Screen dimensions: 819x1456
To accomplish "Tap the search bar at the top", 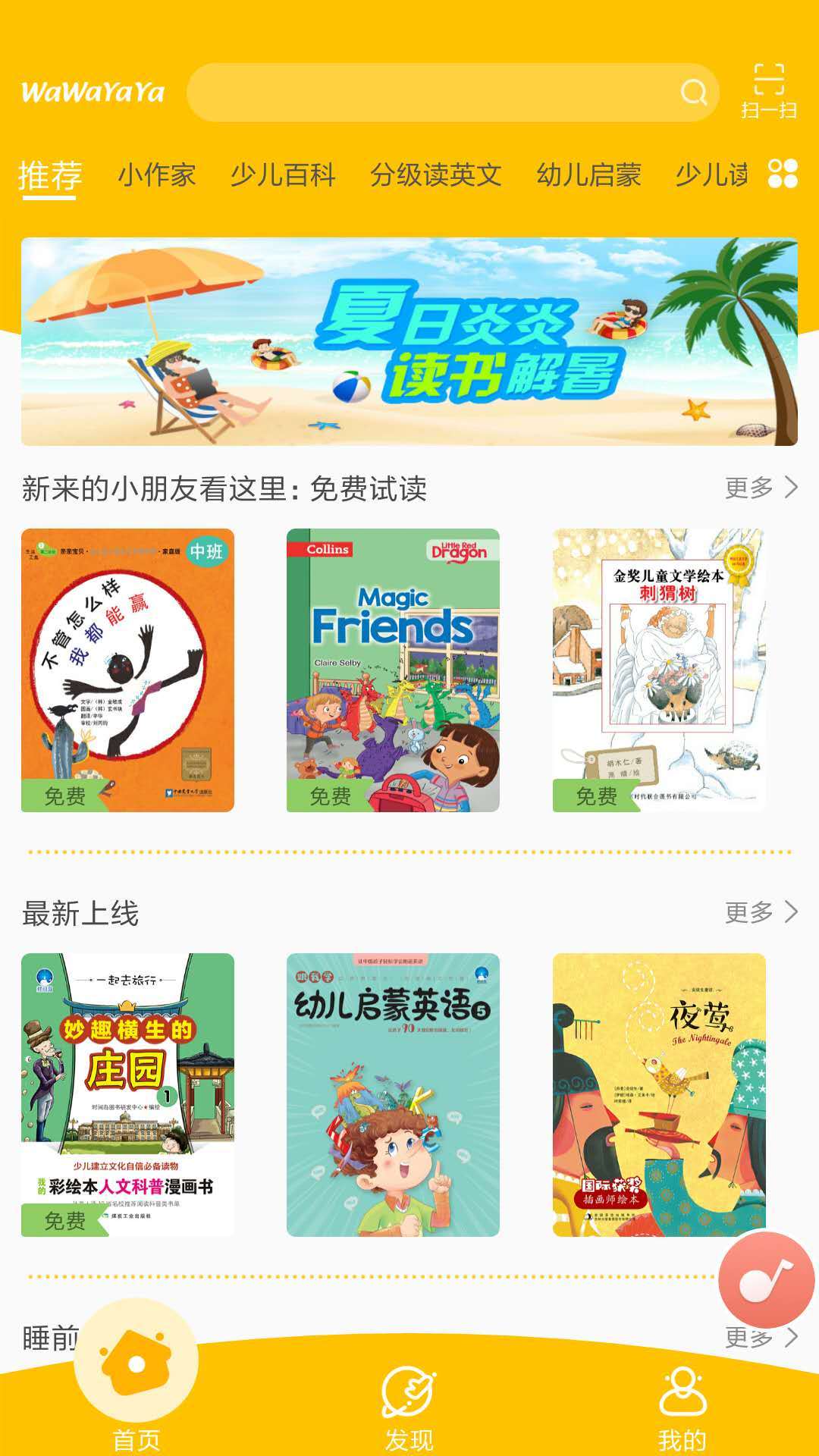I will (x=432, y=93).
